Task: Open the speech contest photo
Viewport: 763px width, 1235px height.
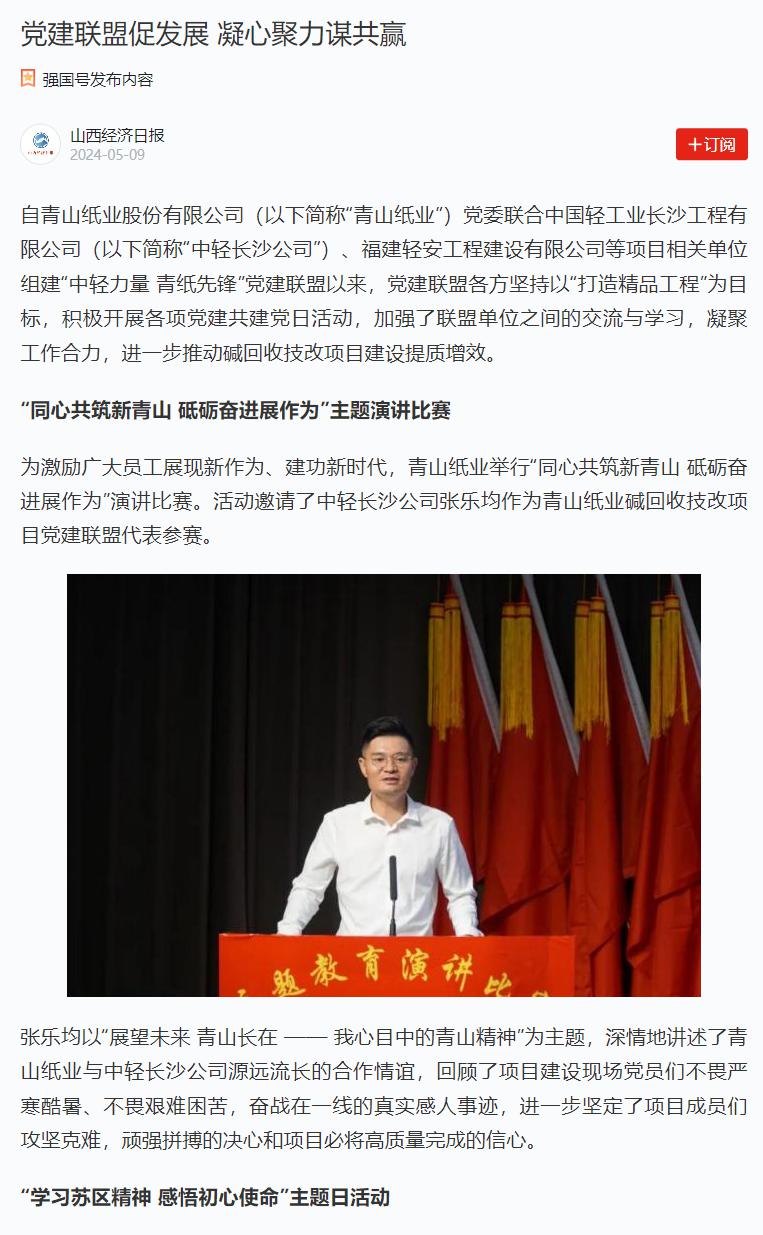Action: [383, 785]
